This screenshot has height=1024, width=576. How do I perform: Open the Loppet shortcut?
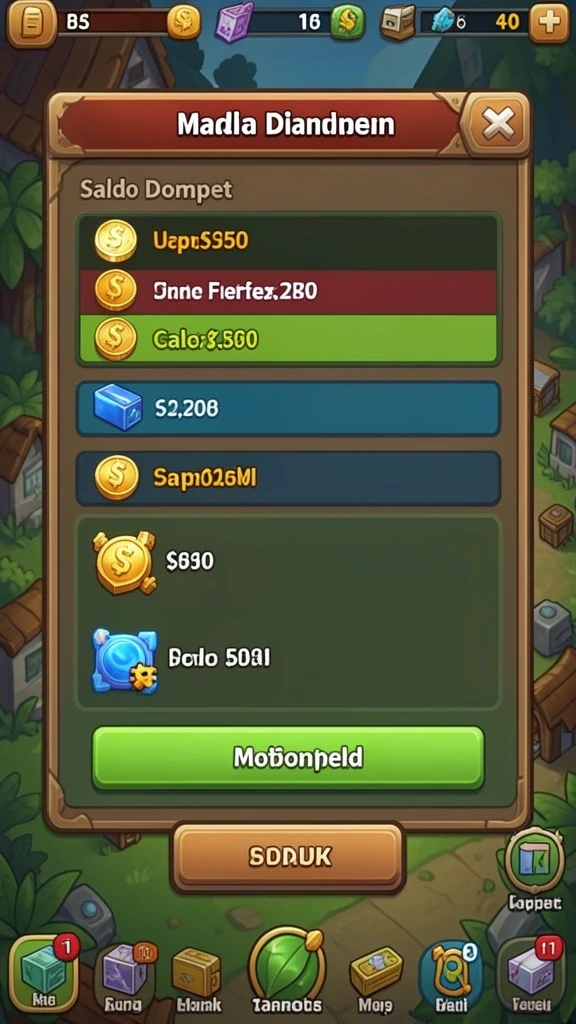[x=535, y=872]
